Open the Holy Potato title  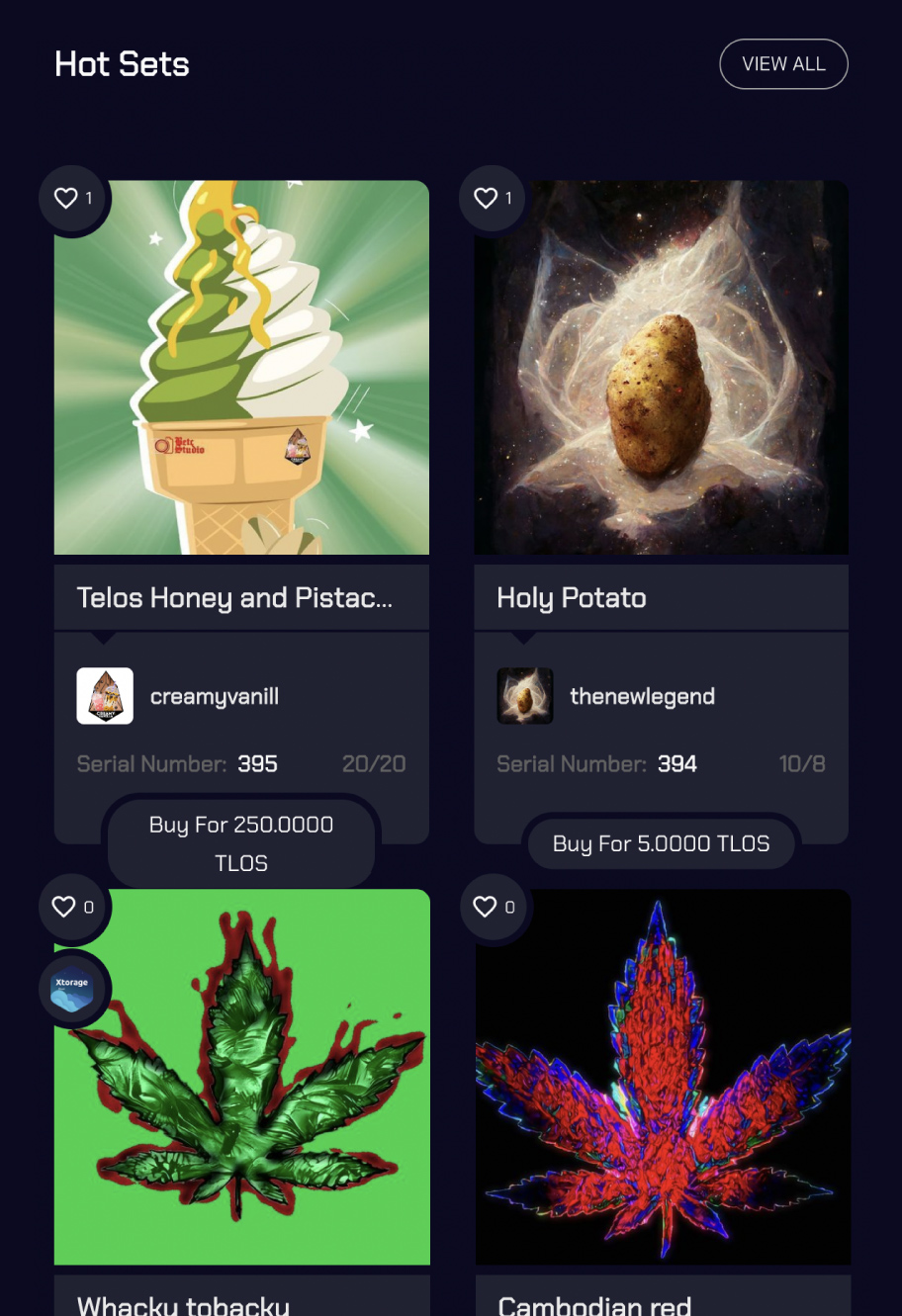tap(572, 598)
